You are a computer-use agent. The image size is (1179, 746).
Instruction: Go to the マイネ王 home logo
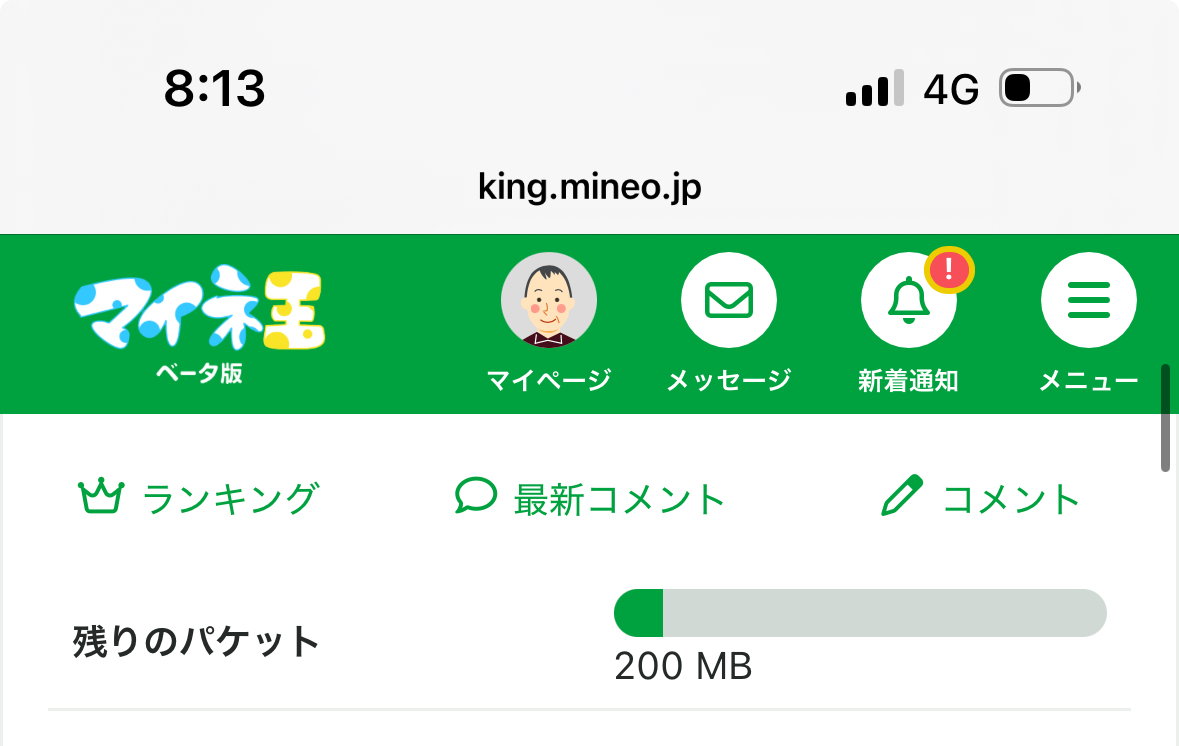pos(200,320)
